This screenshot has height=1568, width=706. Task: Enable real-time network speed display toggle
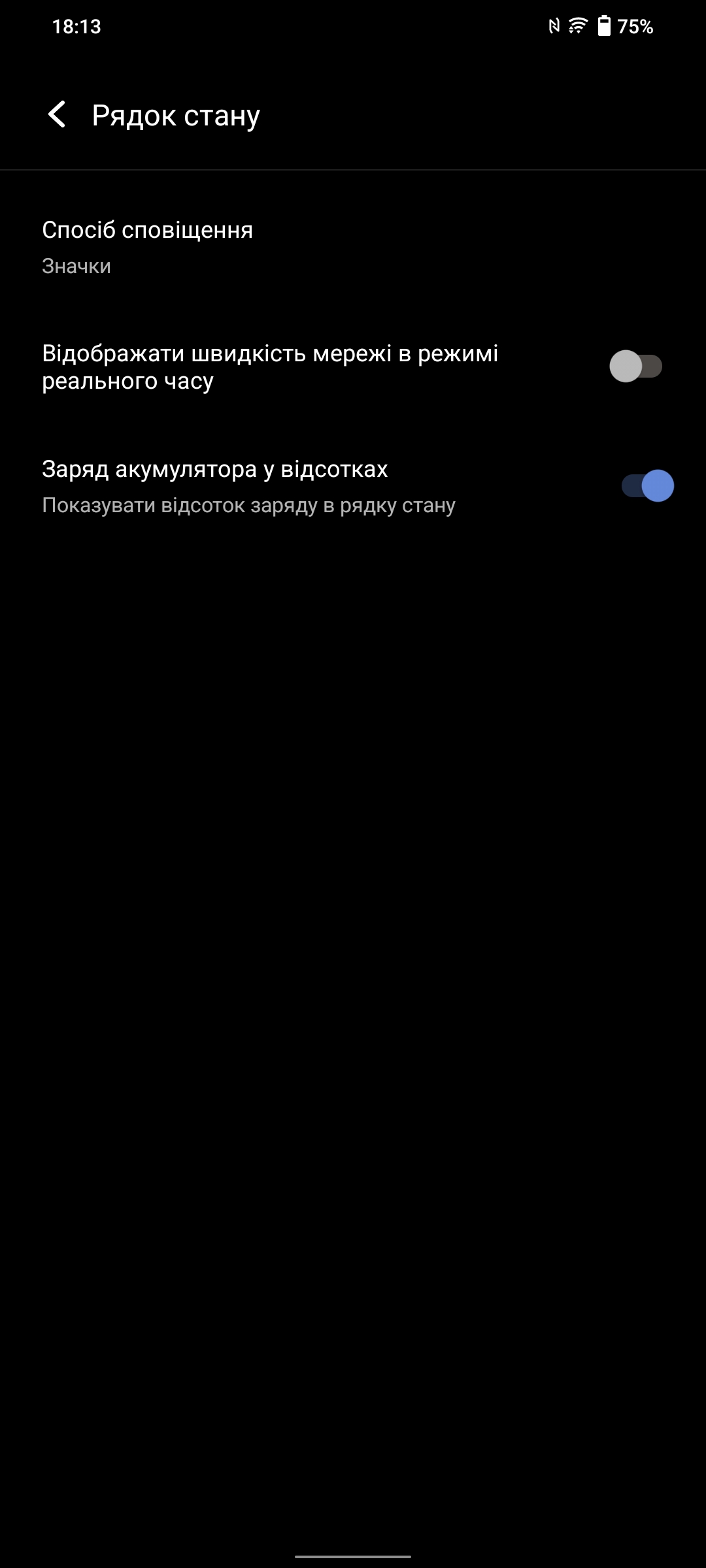(635, 367)
